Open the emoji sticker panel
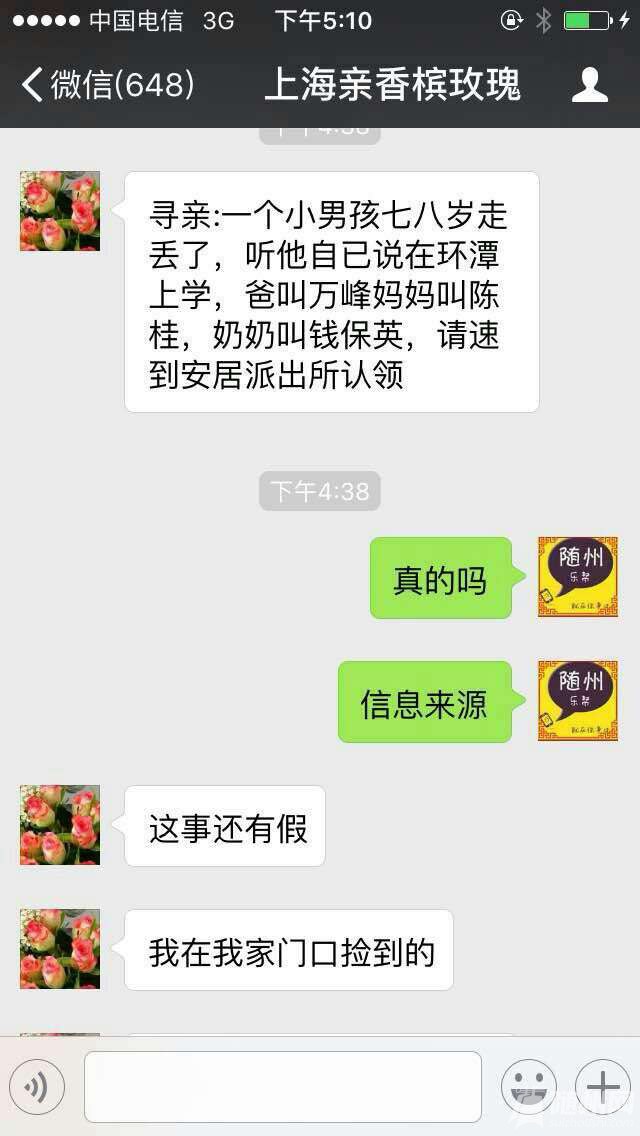 pyautogui.click(x=529, y=1087)
